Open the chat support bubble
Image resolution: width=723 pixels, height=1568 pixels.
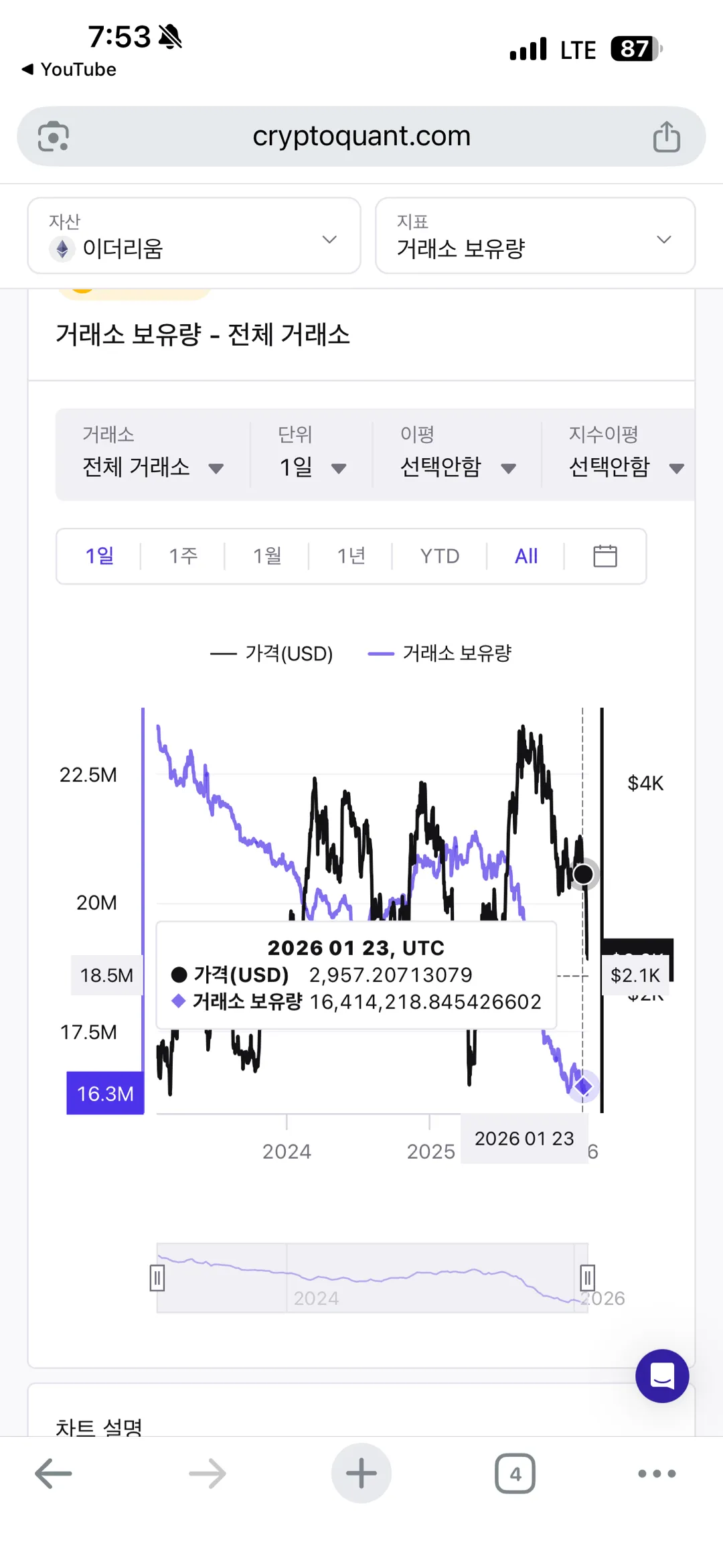[662, 1376]
